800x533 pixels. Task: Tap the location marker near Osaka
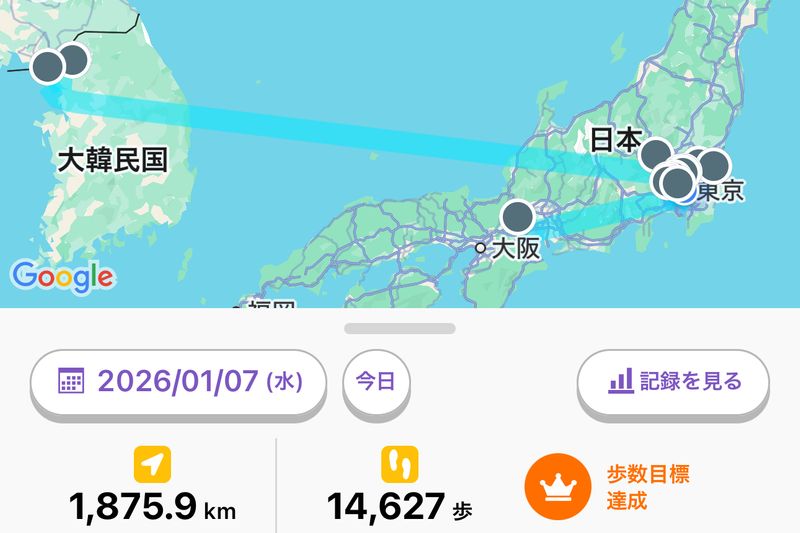click(518, 217)
